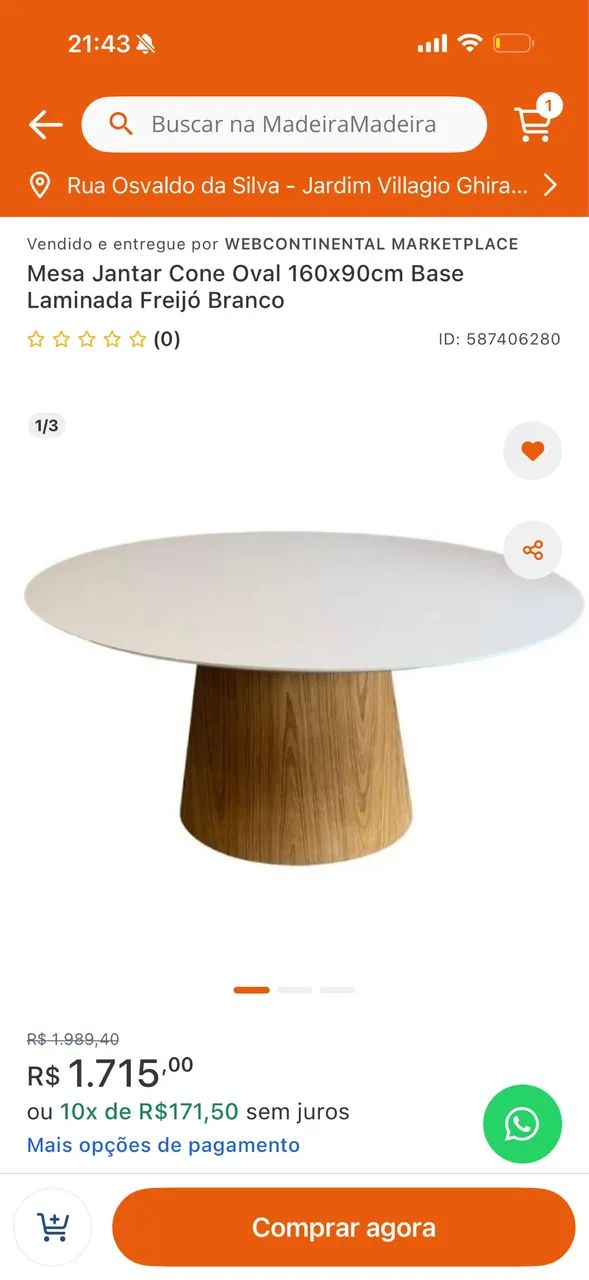Open Mais opções de pagamento
The height and width of the screenshot is (1280, 589).
(163, 1145)
